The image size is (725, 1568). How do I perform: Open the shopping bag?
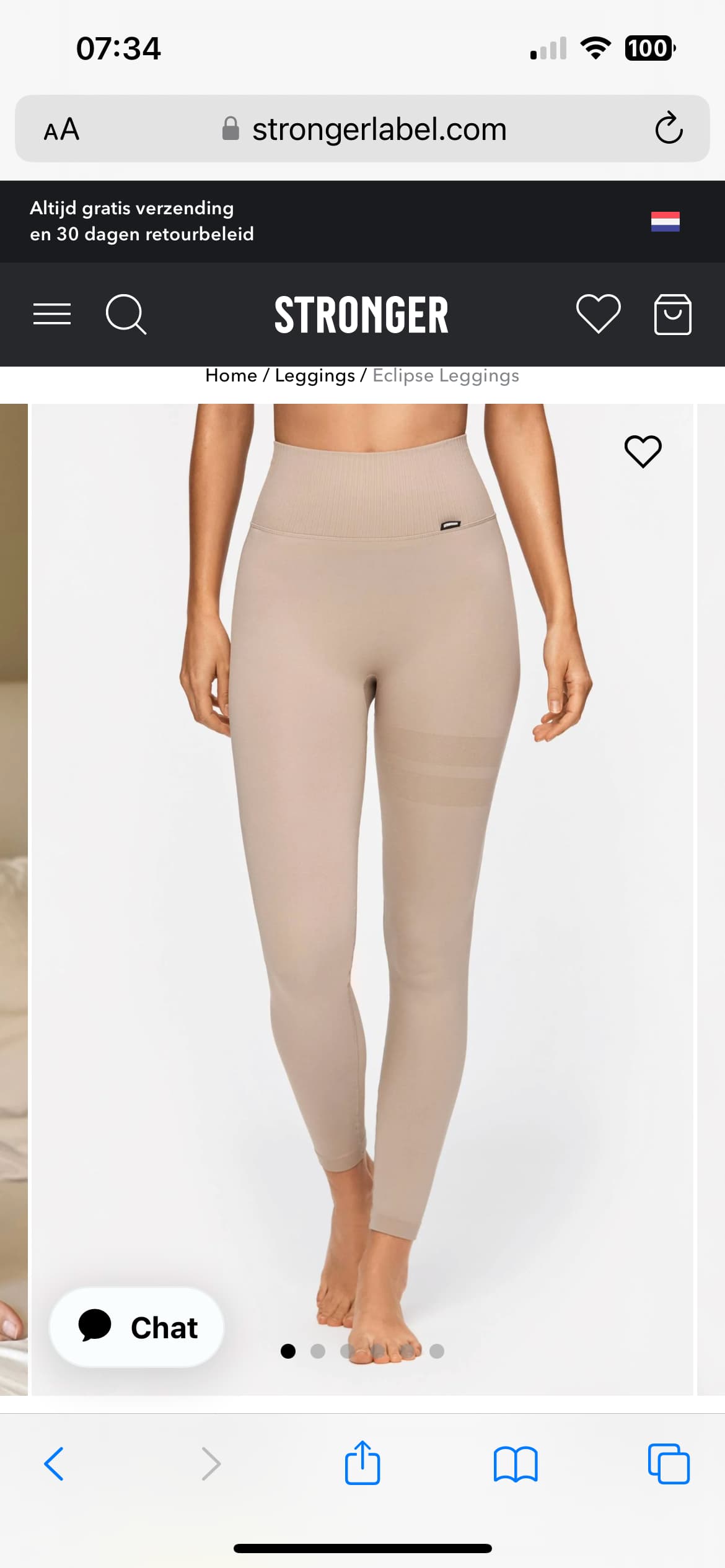click(672, 315)
